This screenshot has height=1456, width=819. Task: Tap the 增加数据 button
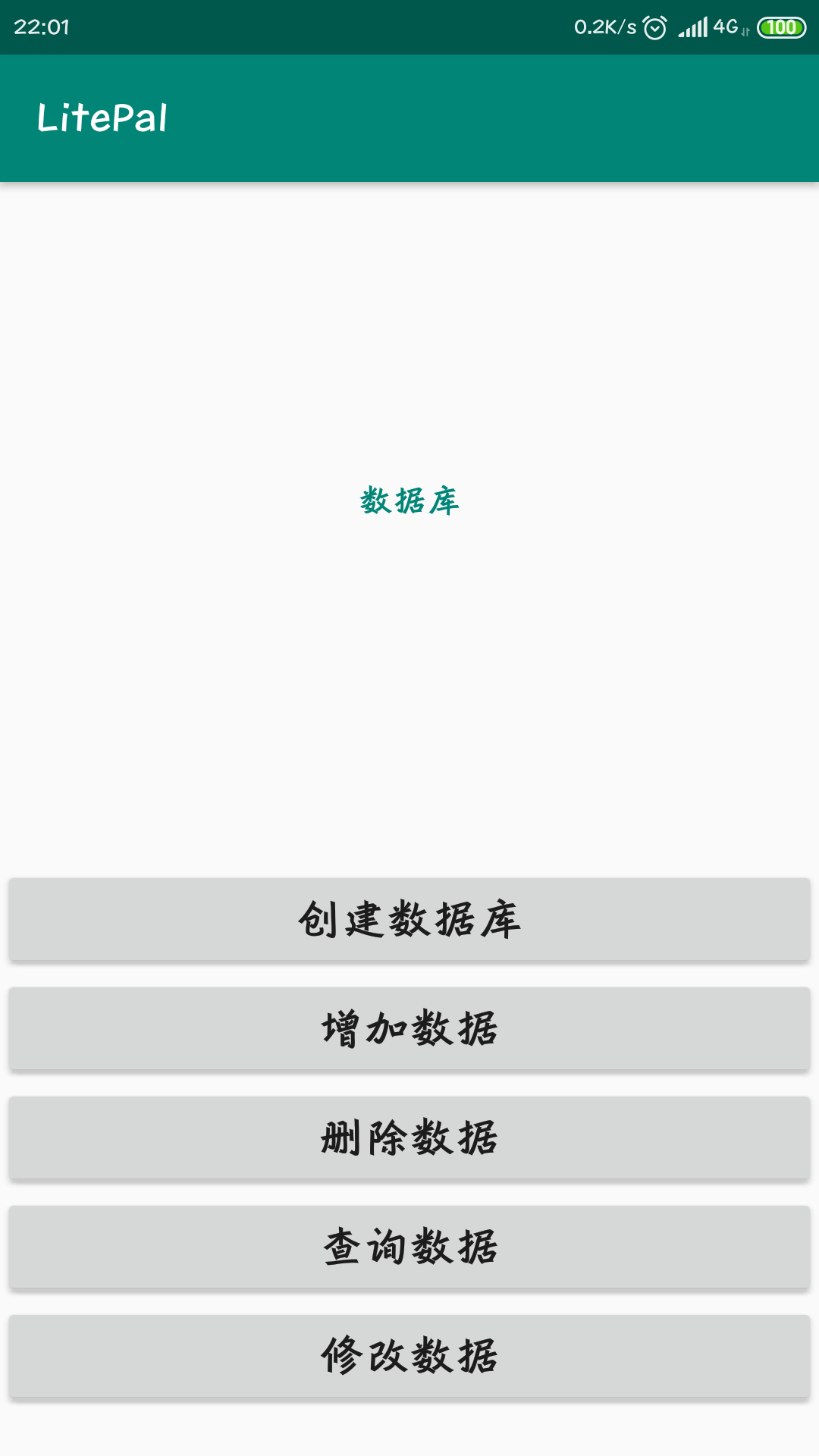point(409,1029)
